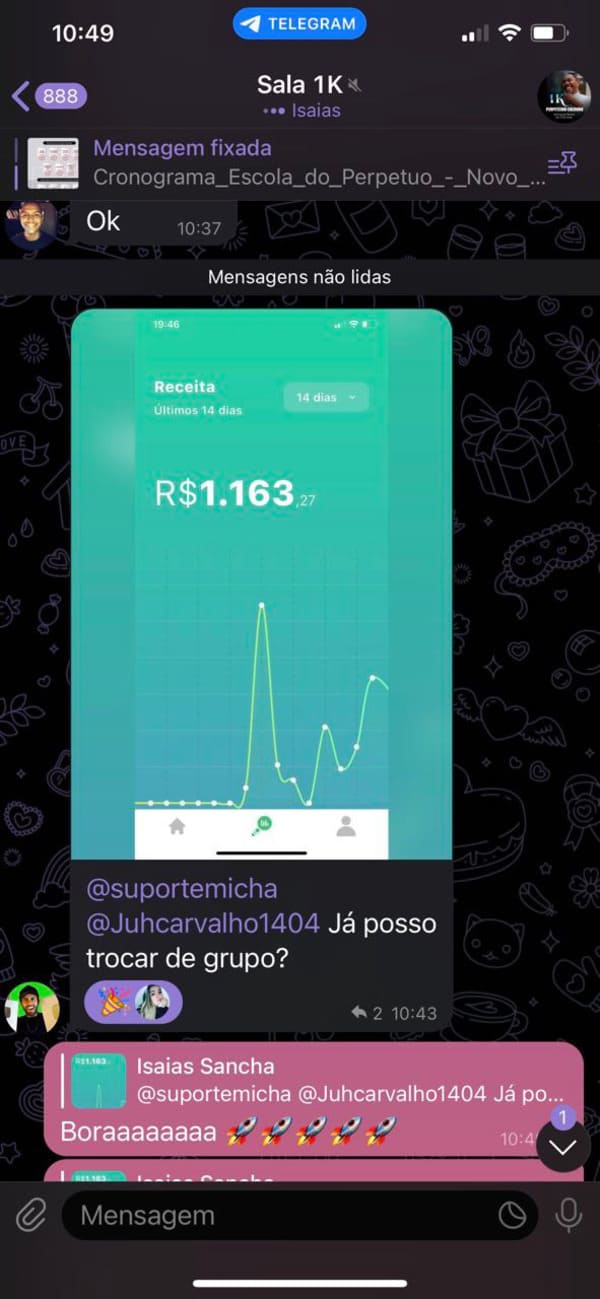Open the @Juhcarvalho1404 mention
This screenshot has width=600, height=1299.
point(203,923)
